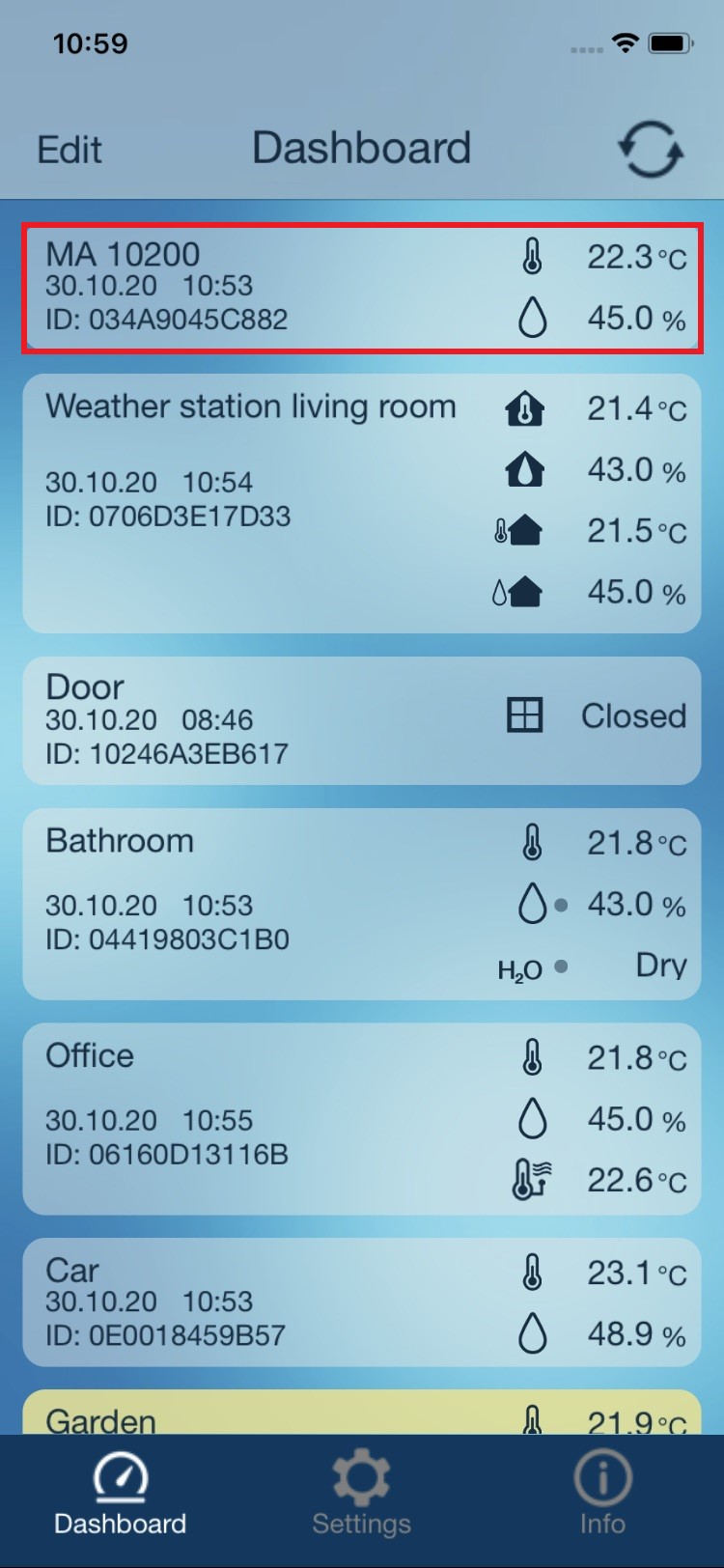This screenshot has height=1568, width=724.
Task: Refresh the dashboard sensor data
Action: 651,150
